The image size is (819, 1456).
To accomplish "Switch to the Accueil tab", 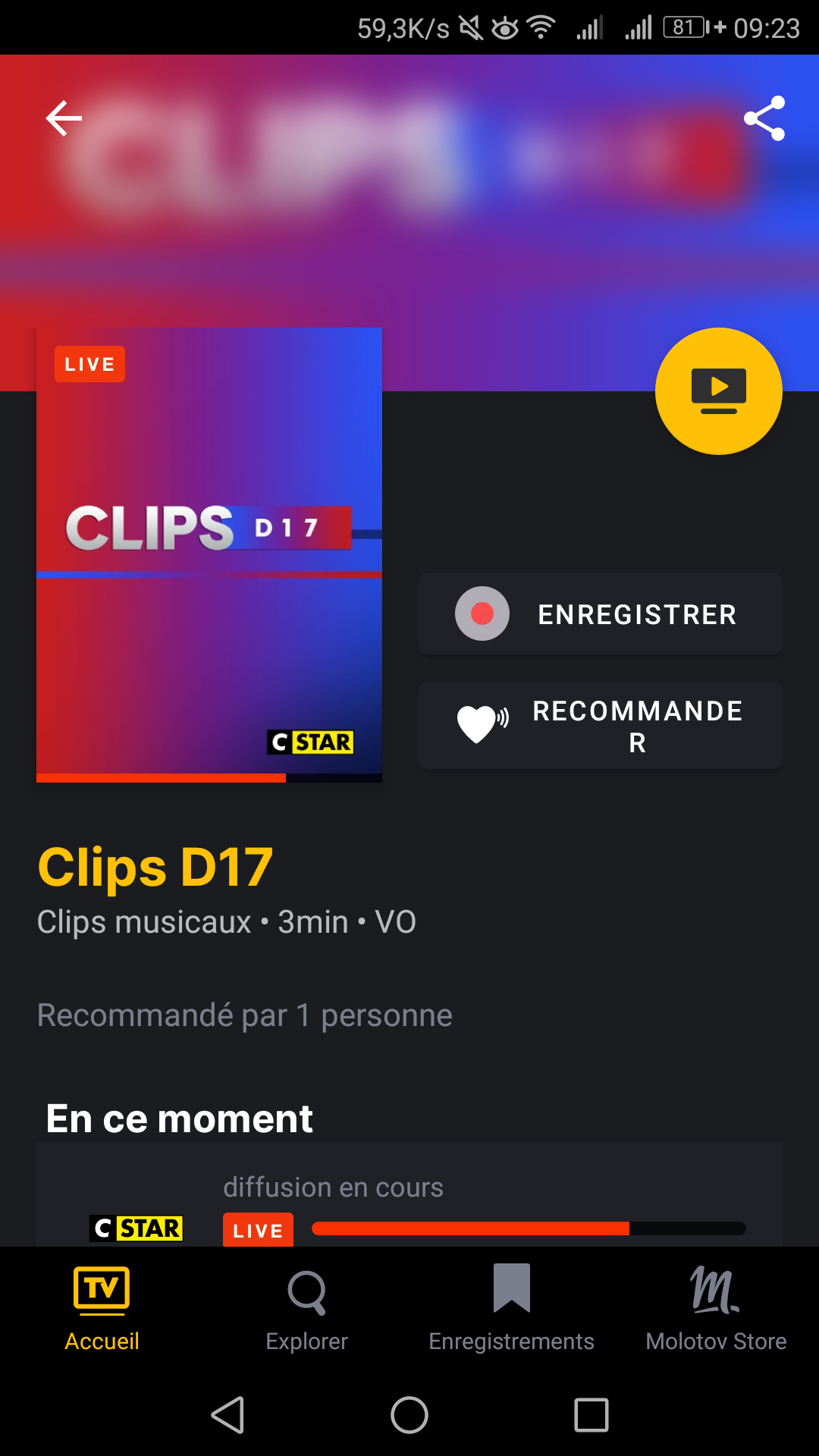I will point(102,1309).
